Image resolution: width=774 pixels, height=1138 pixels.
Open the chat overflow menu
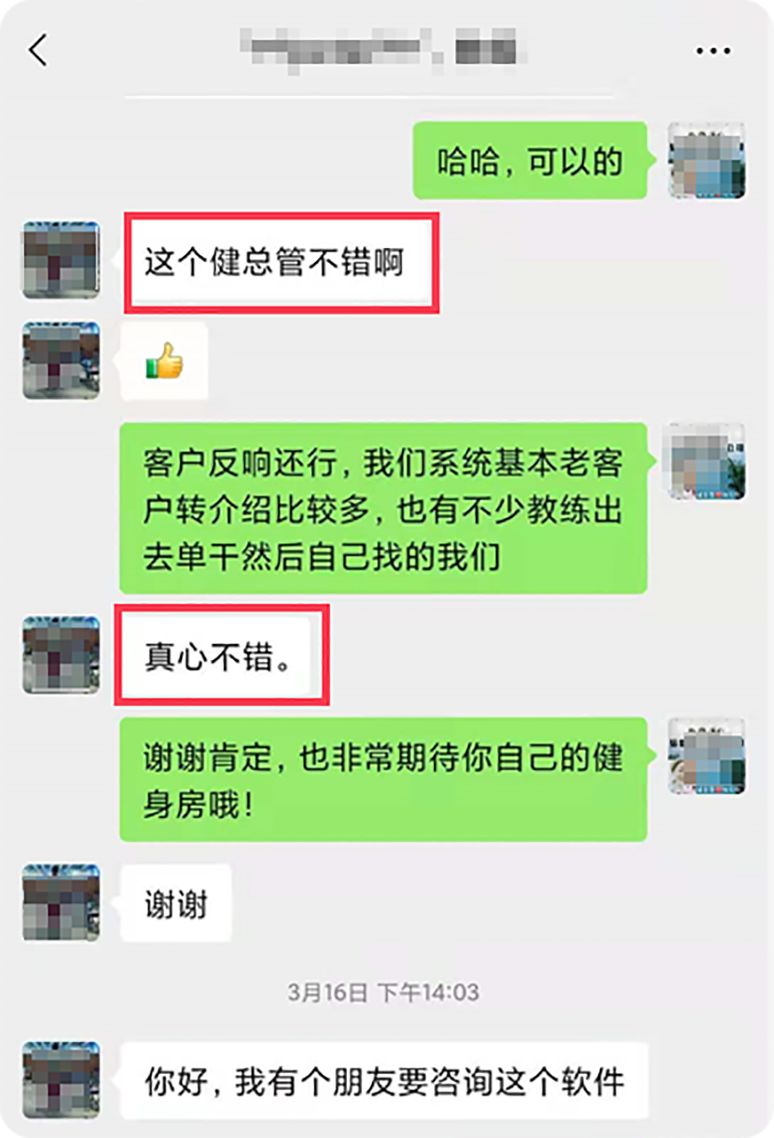coord(713,50)
